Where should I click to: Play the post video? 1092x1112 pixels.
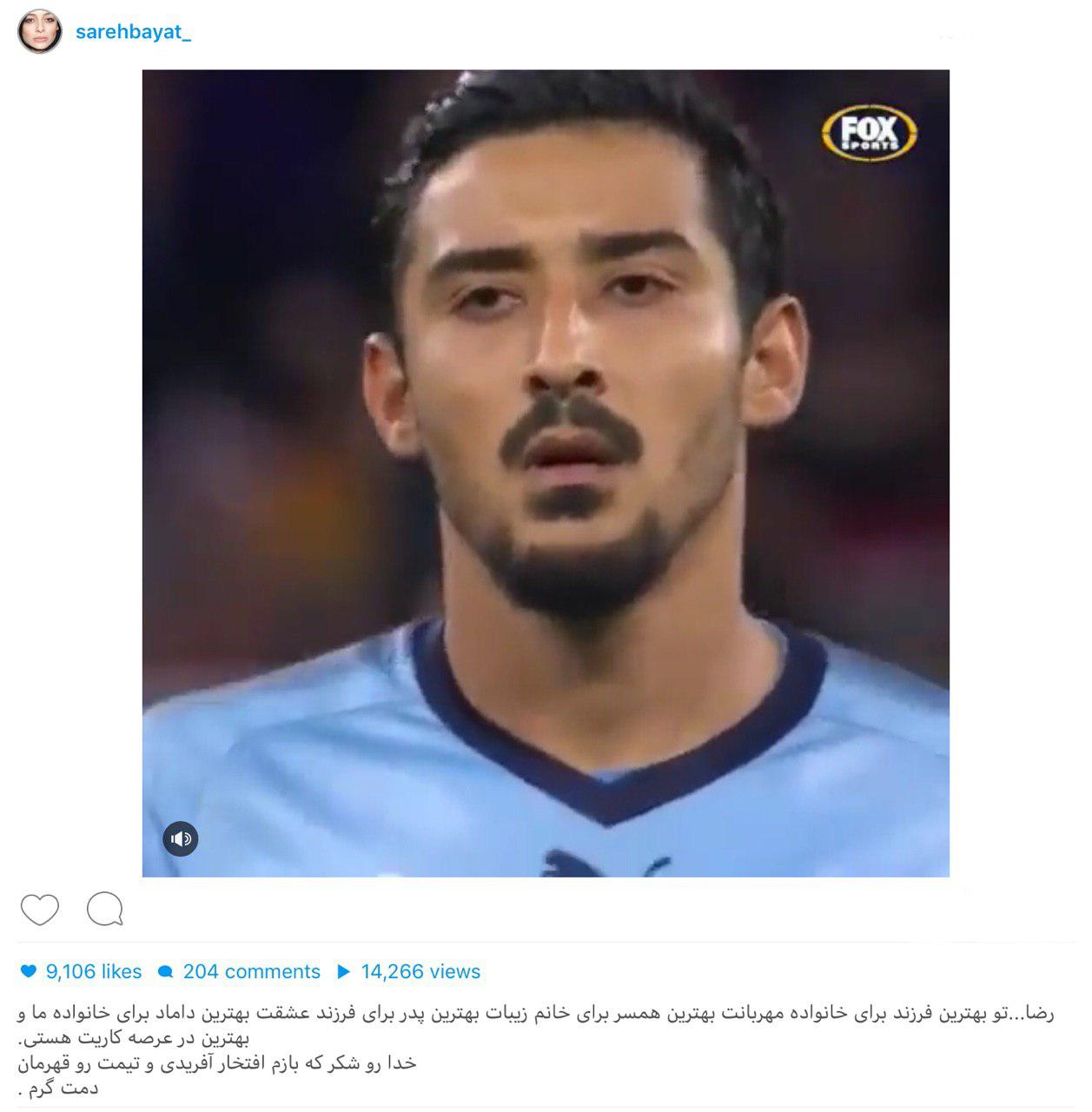click(x=546, y=473)
